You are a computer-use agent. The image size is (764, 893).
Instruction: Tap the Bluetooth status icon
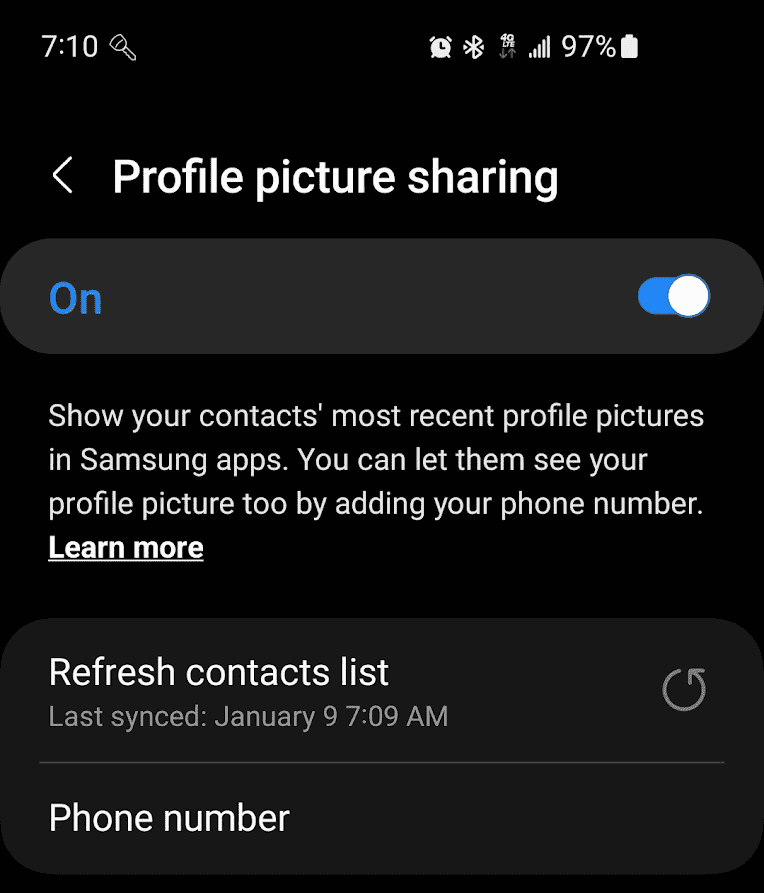tap(474, 46)
